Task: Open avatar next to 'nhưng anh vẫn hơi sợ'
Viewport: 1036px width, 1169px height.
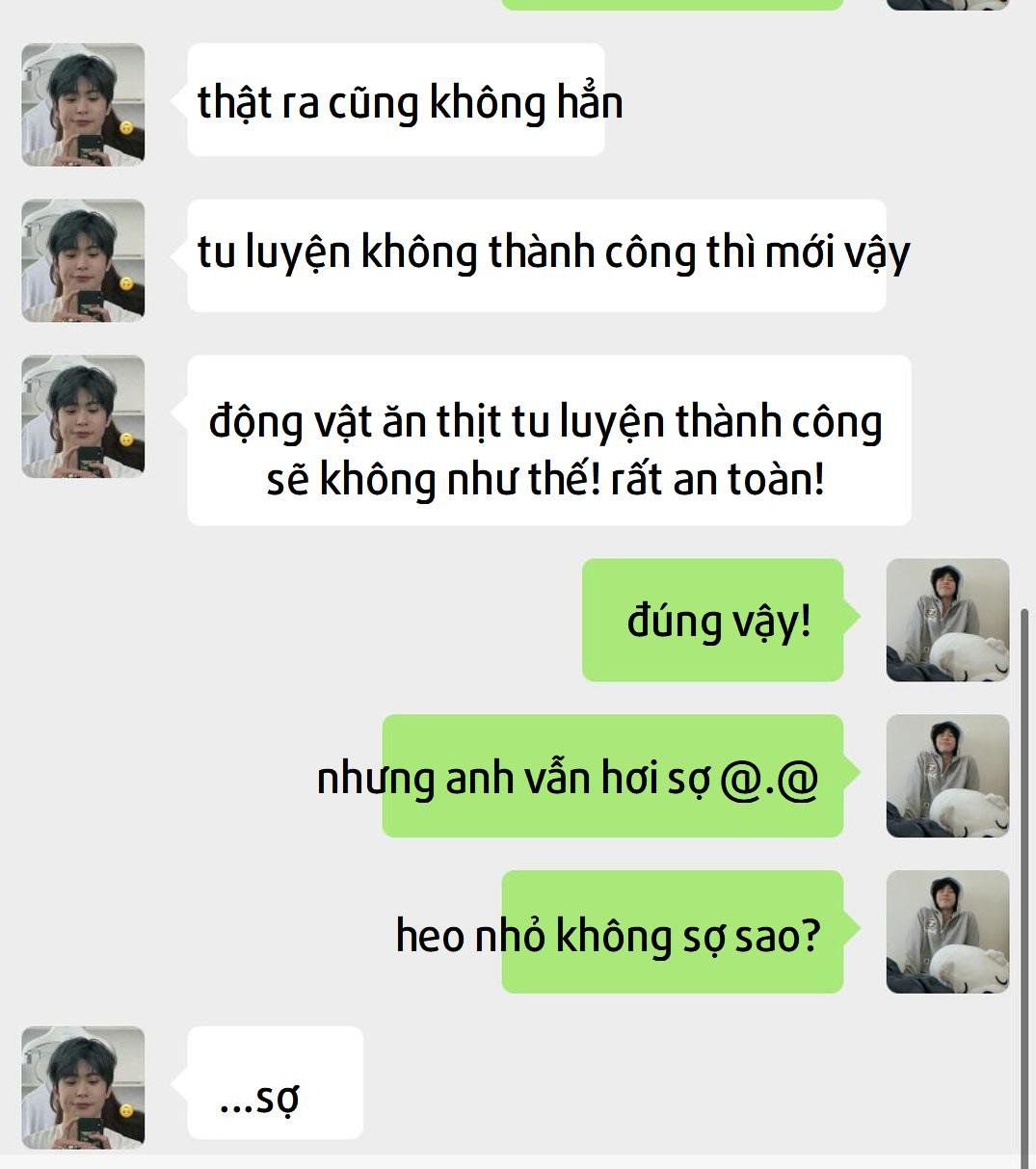Action: 947,776
